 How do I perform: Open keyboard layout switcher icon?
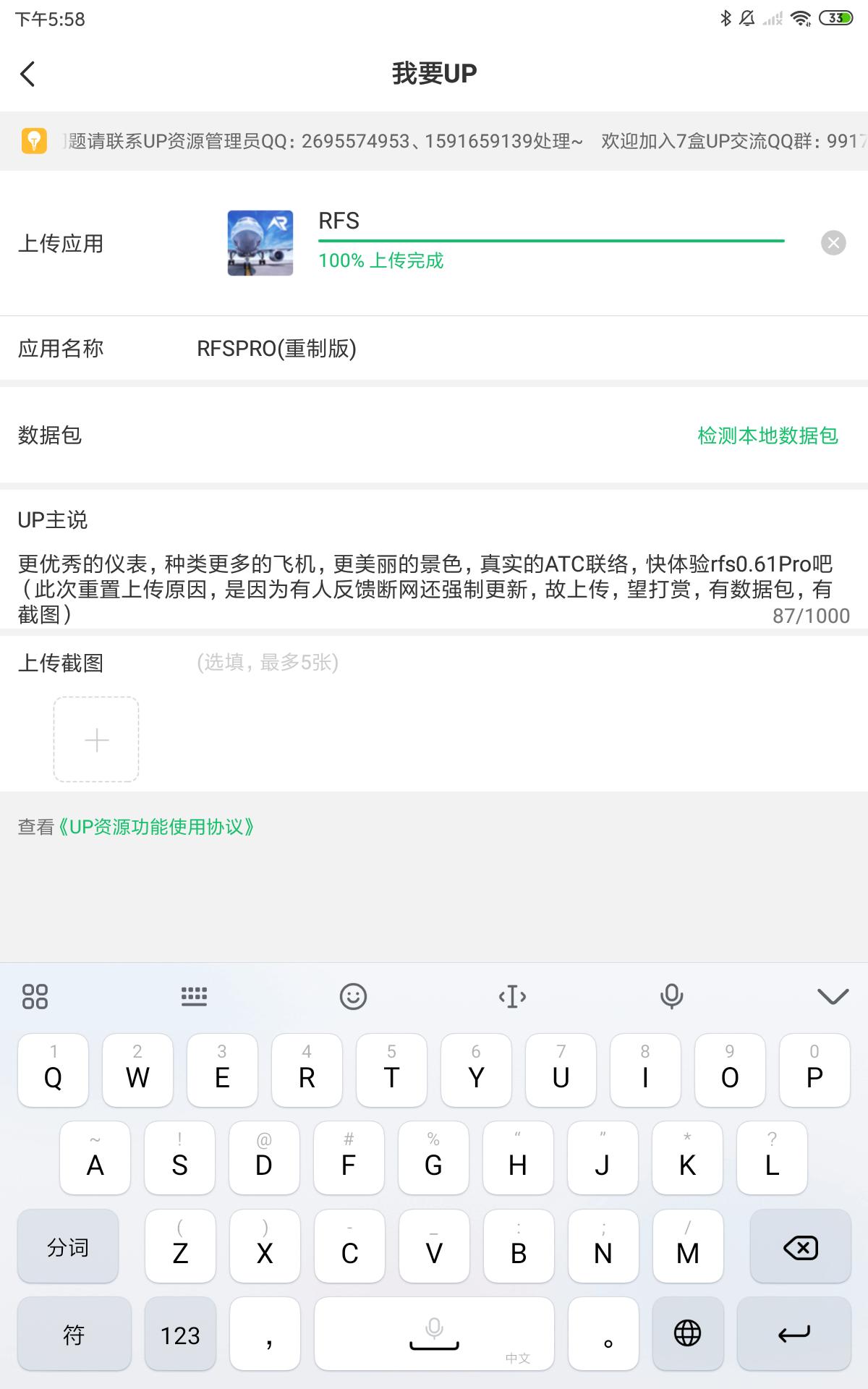[x=194, y=997]
